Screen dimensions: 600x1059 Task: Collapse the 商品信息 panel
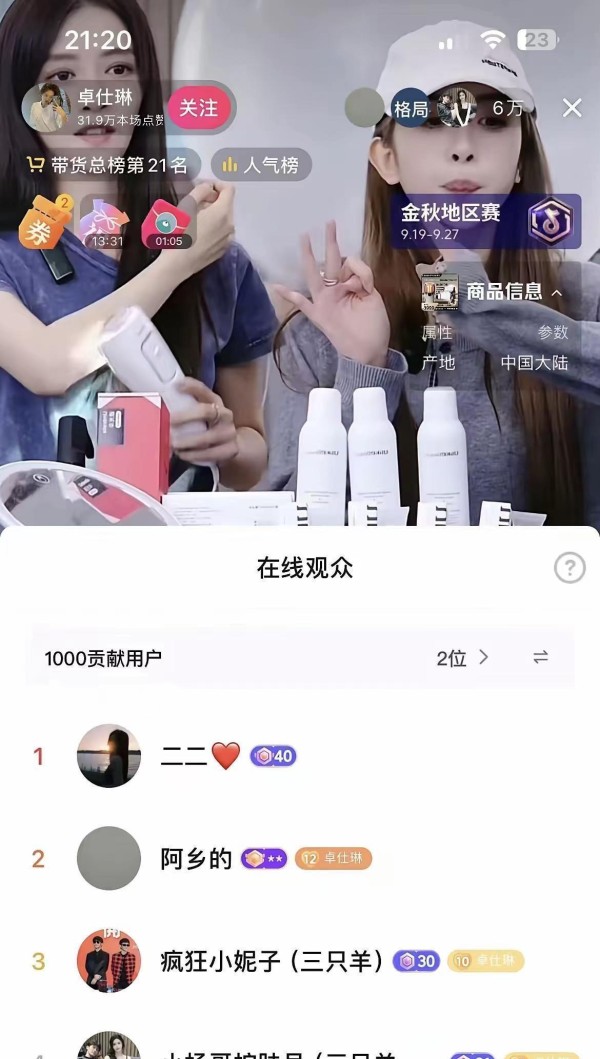coord(557,292)
